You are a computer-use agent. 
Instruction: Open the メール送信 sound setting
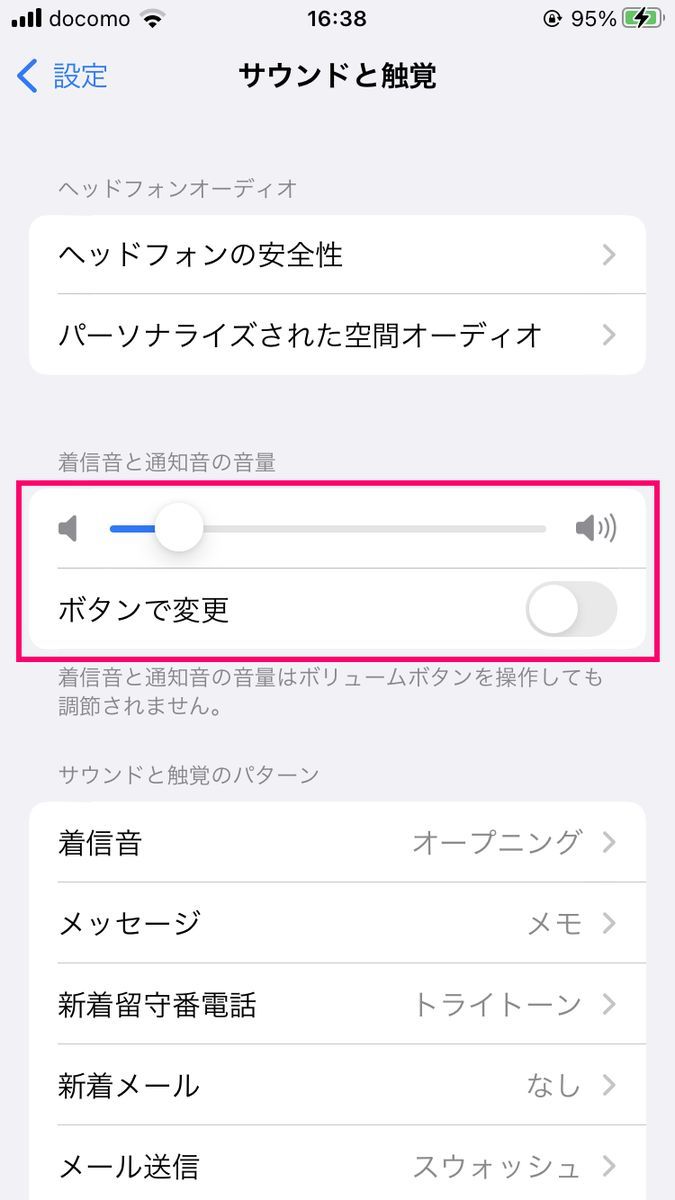[337, 1165]
